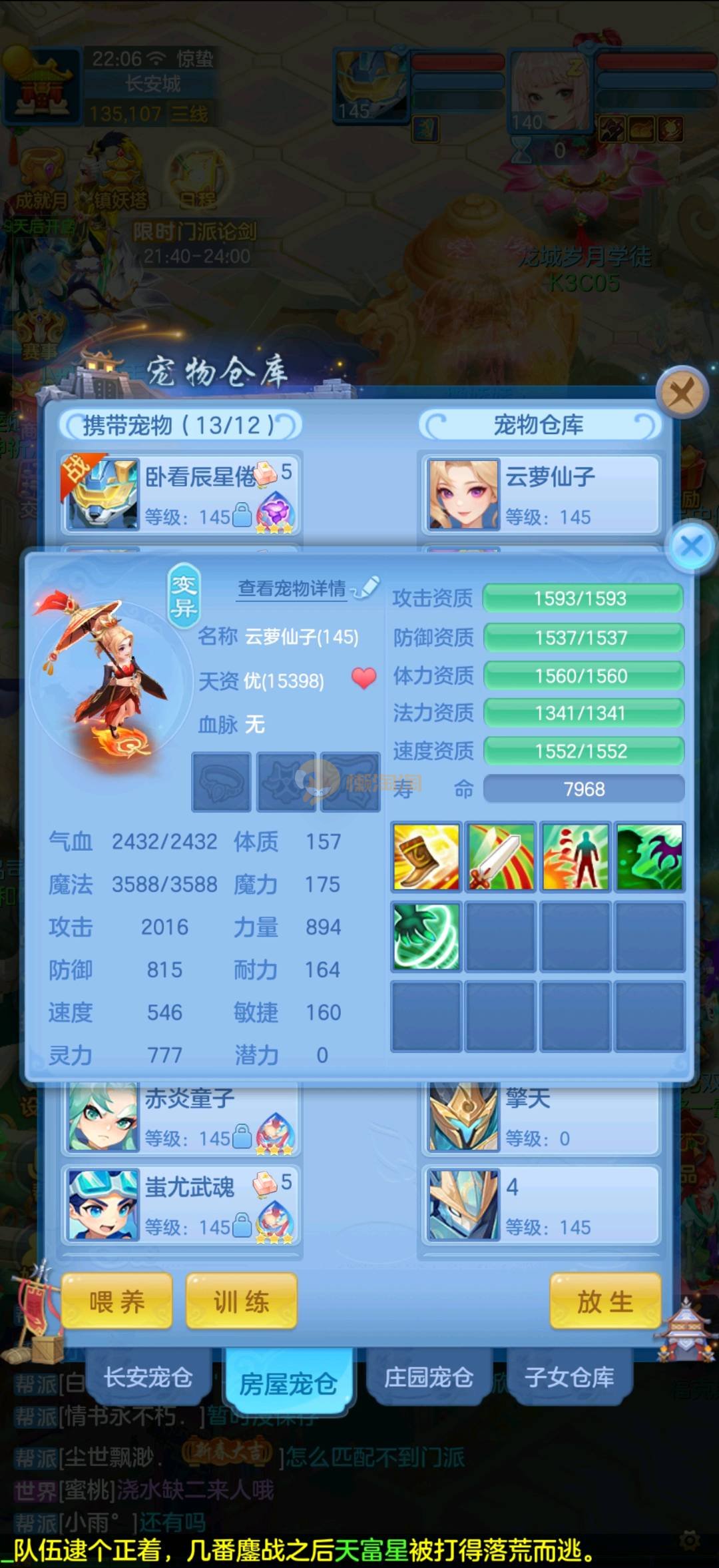Image resolution: width=719 pixels, height=1568 pixels.
Task: Switch to the 房屋宠仓 tab
Action: pyautogui.click(x=288, y=1383)
